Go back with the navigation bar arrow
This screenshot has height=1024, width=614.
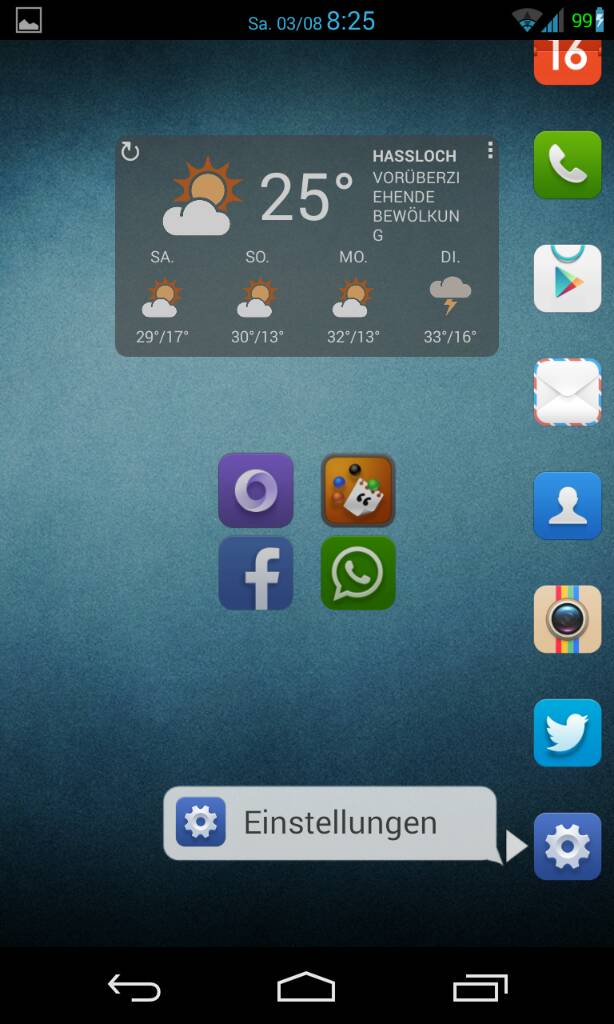[134, 988]
